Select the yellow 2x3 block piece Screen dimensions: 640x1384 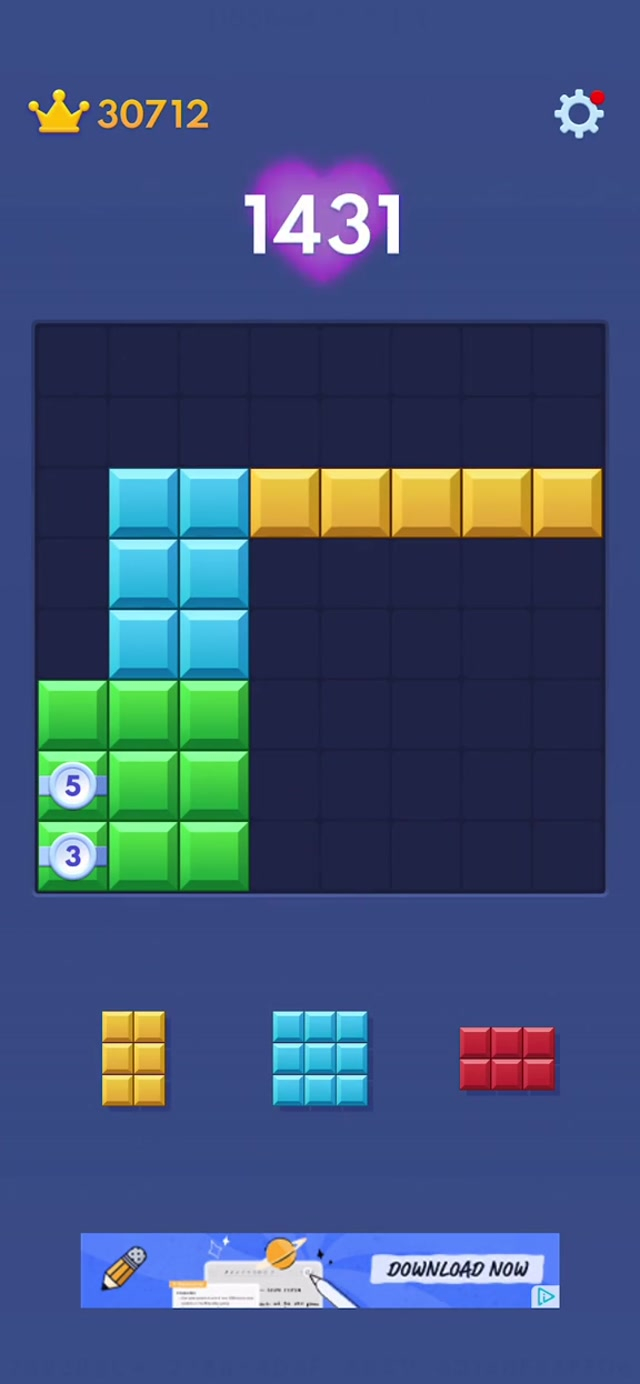point(133,1058)
